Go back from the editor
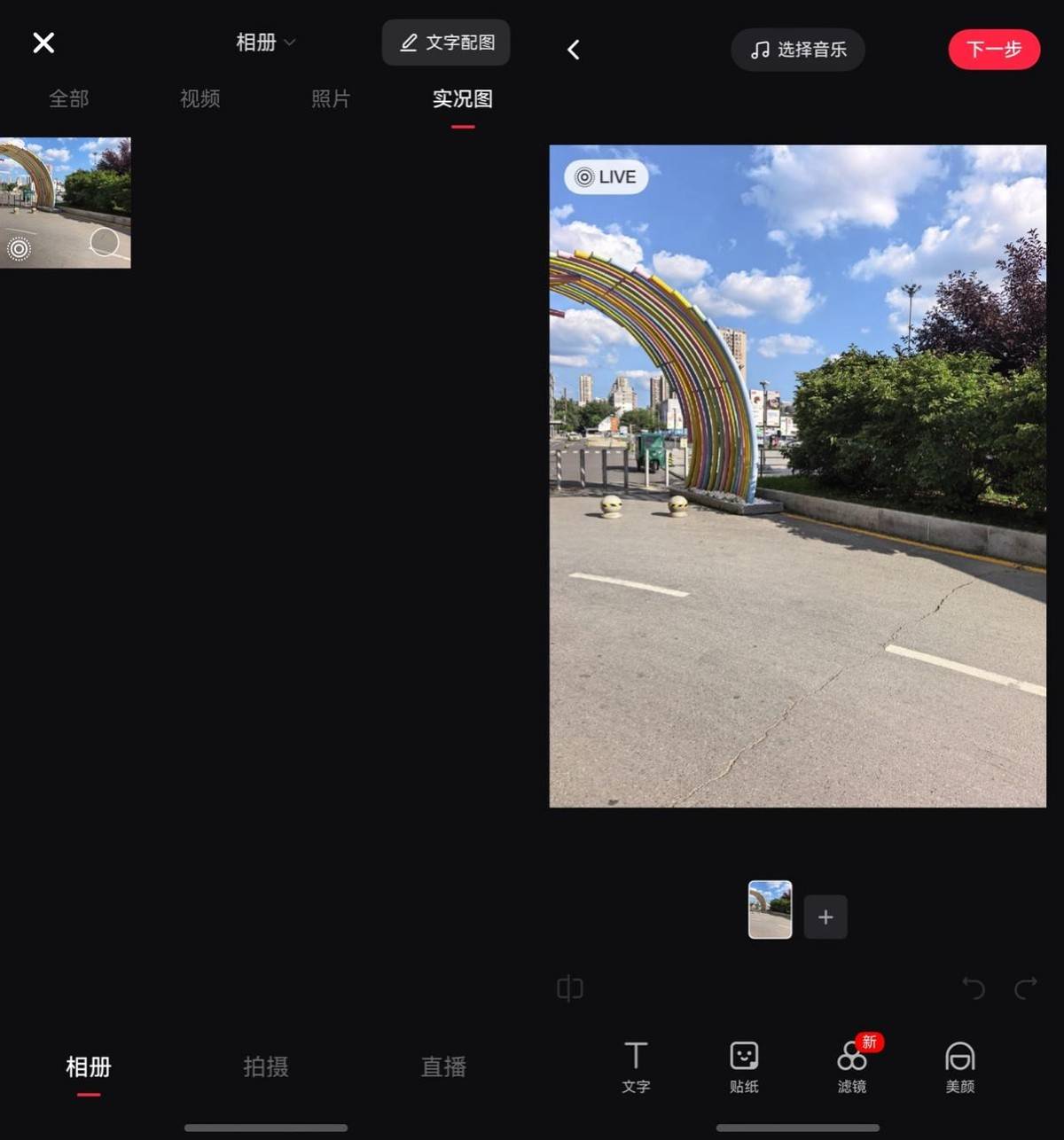1064x1140 pixels. click(x=574, y=50)
